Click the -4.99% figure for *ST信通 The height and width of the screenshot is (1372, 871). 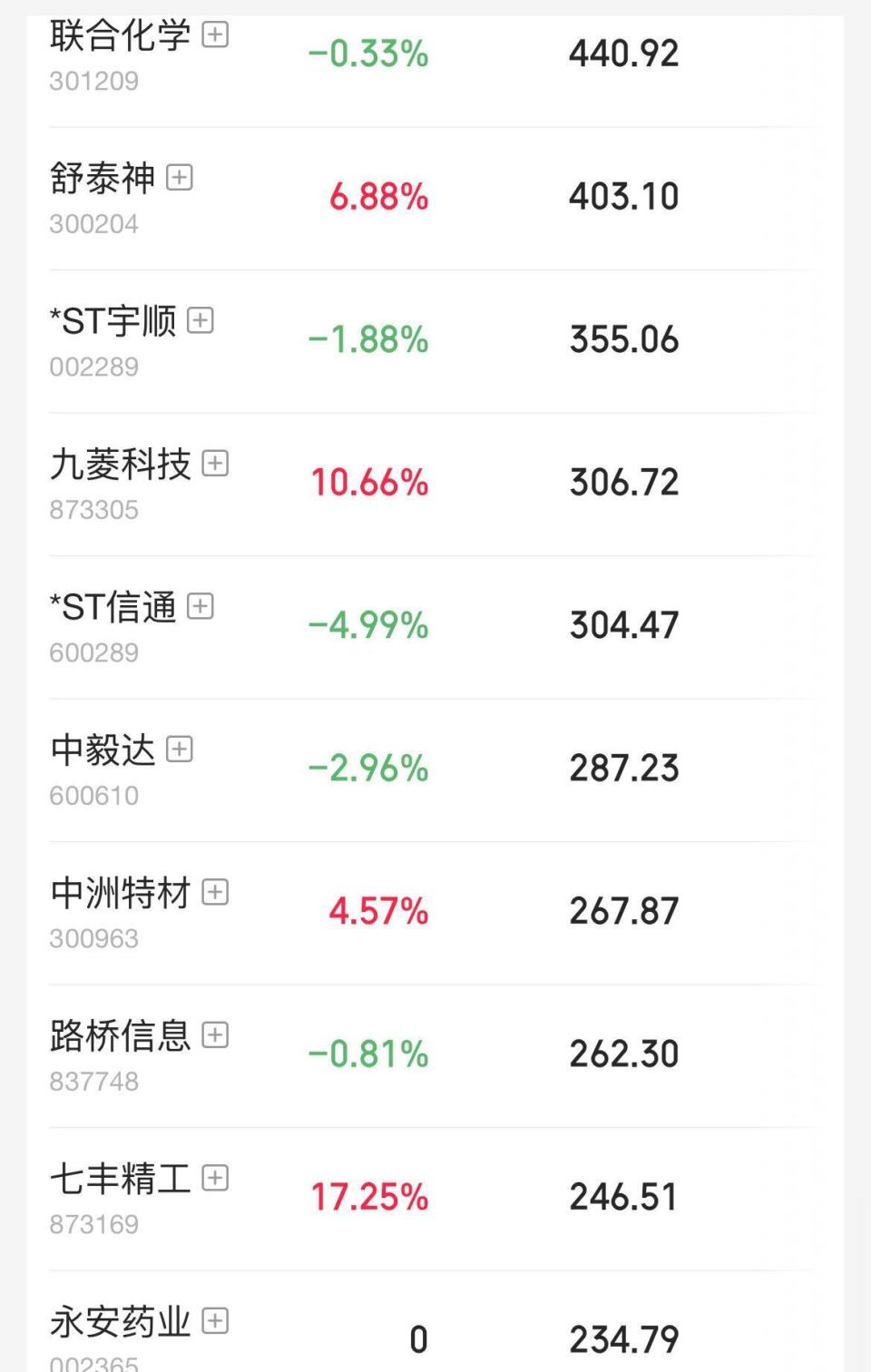[366, 624]
